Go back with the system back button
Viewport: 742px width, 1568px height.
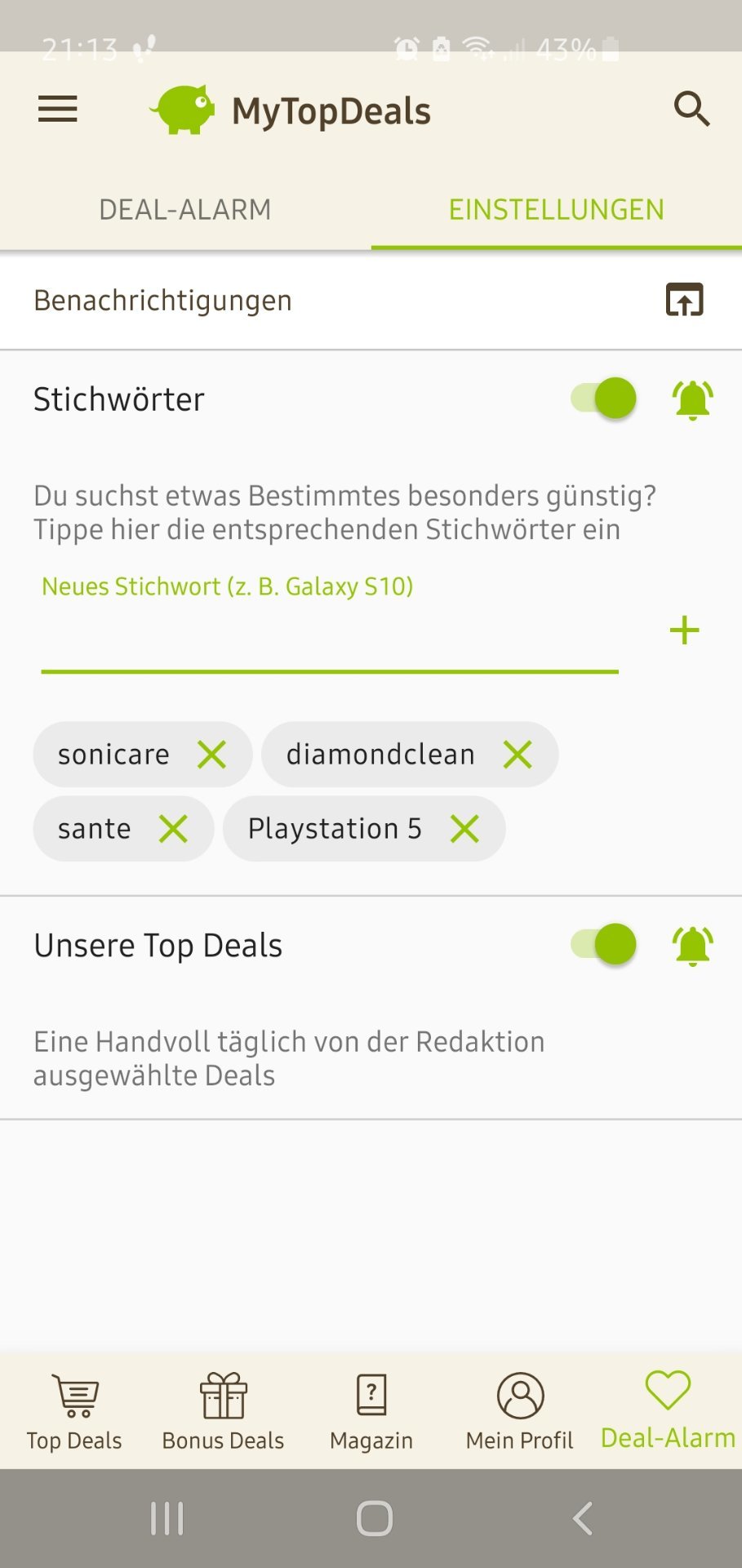(x=582, y=1519)
